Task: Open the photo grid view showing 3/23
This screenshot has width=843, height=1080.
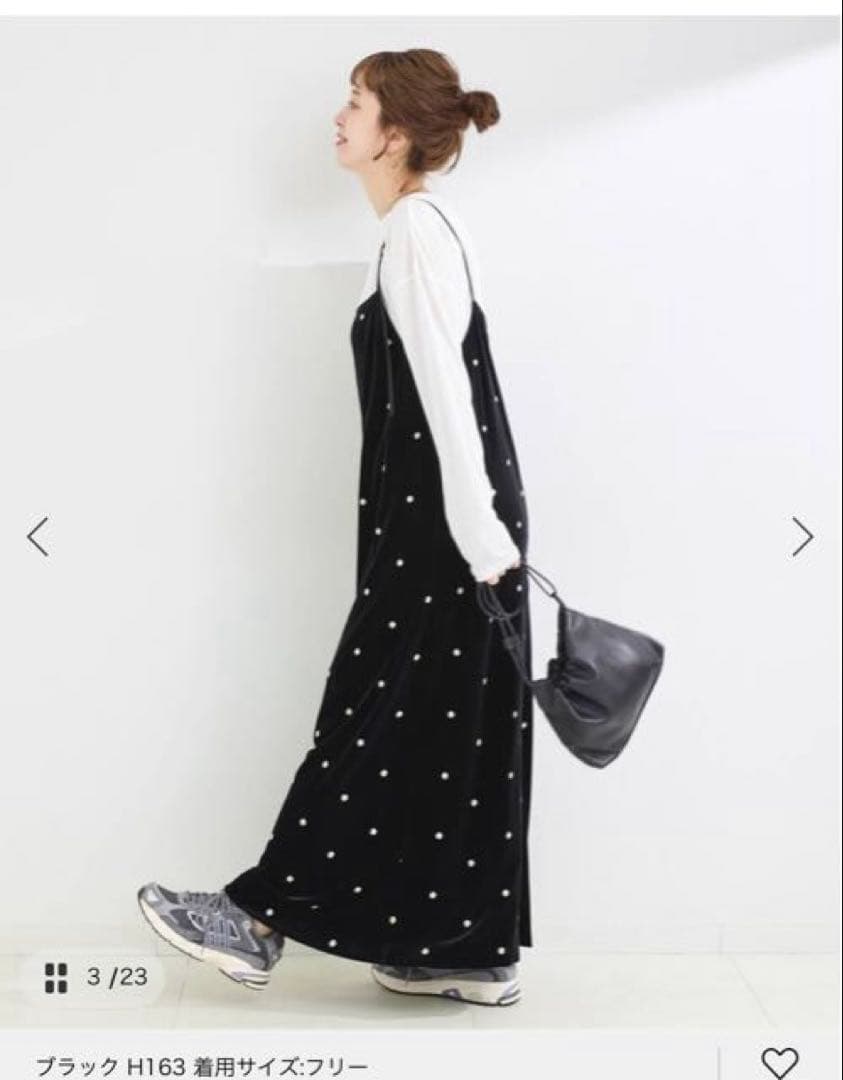Action: pos(97,976)
